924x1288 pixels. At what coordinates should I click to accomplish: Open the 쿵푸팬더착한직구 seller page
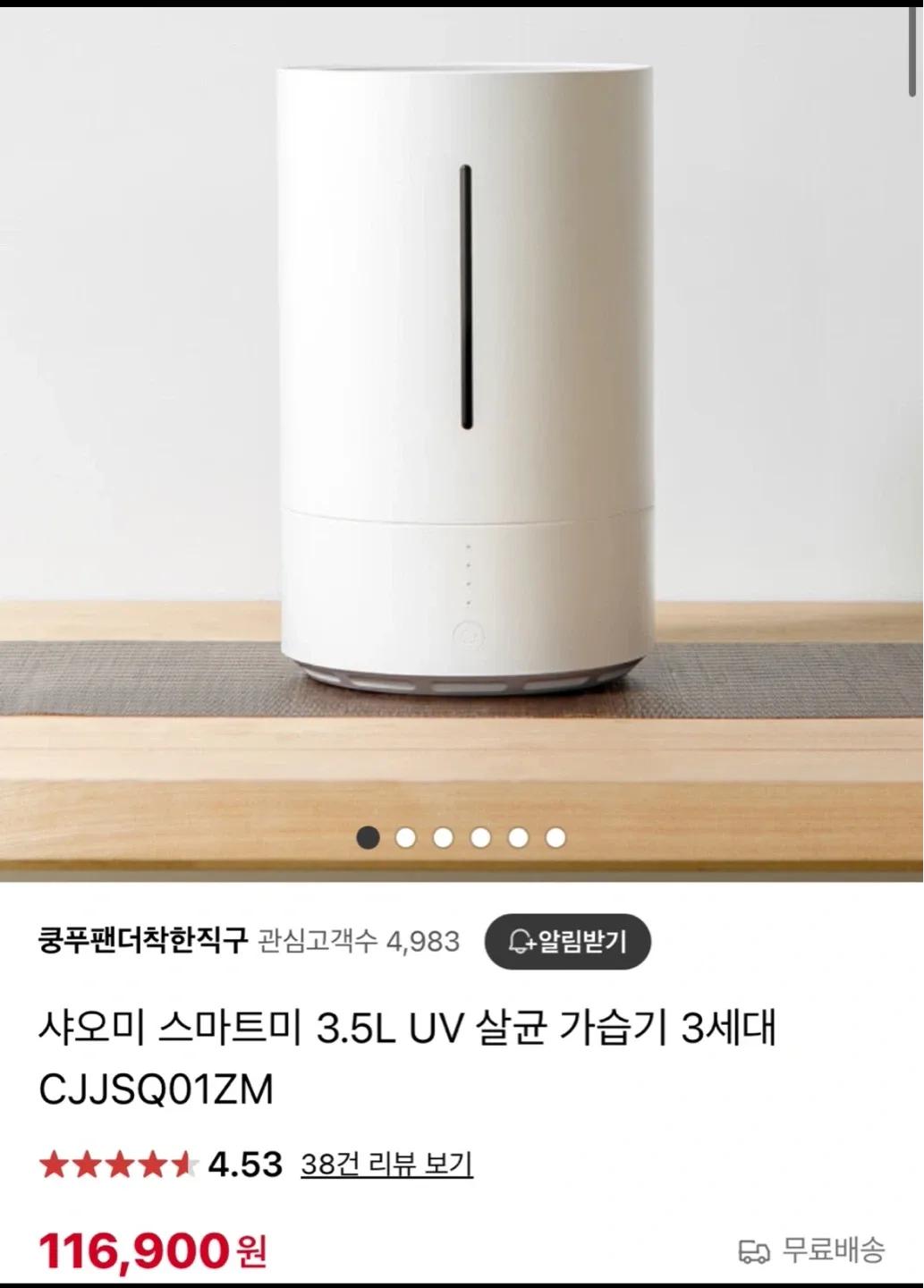(142, 941)
